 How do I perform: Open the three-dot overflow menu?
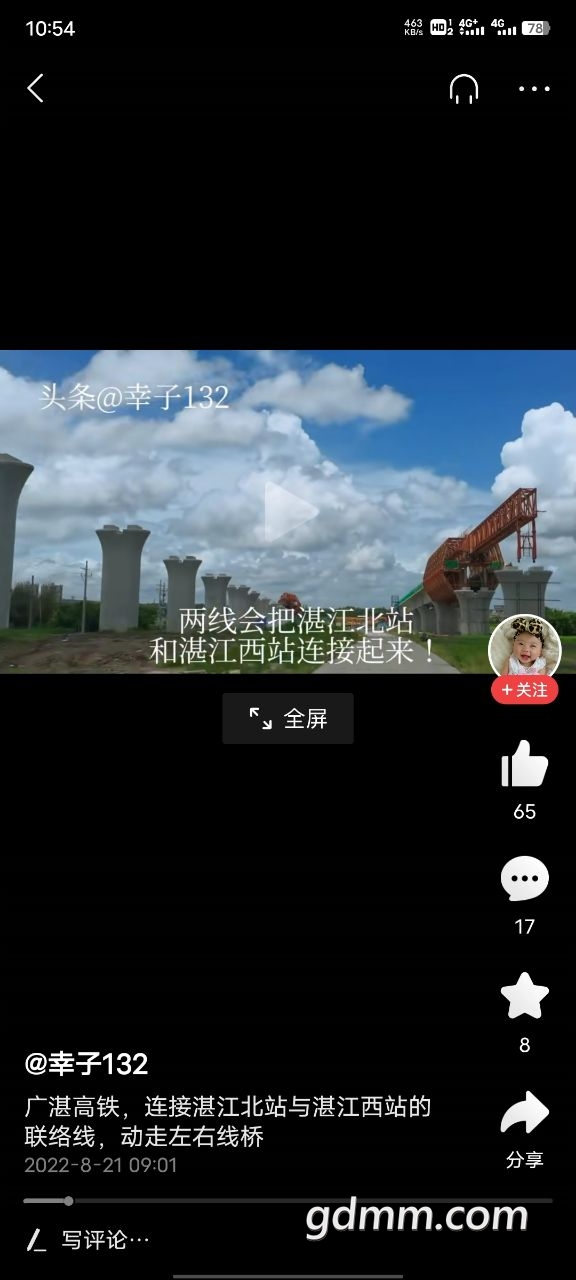pyautogui.click(x=534, y=89)
